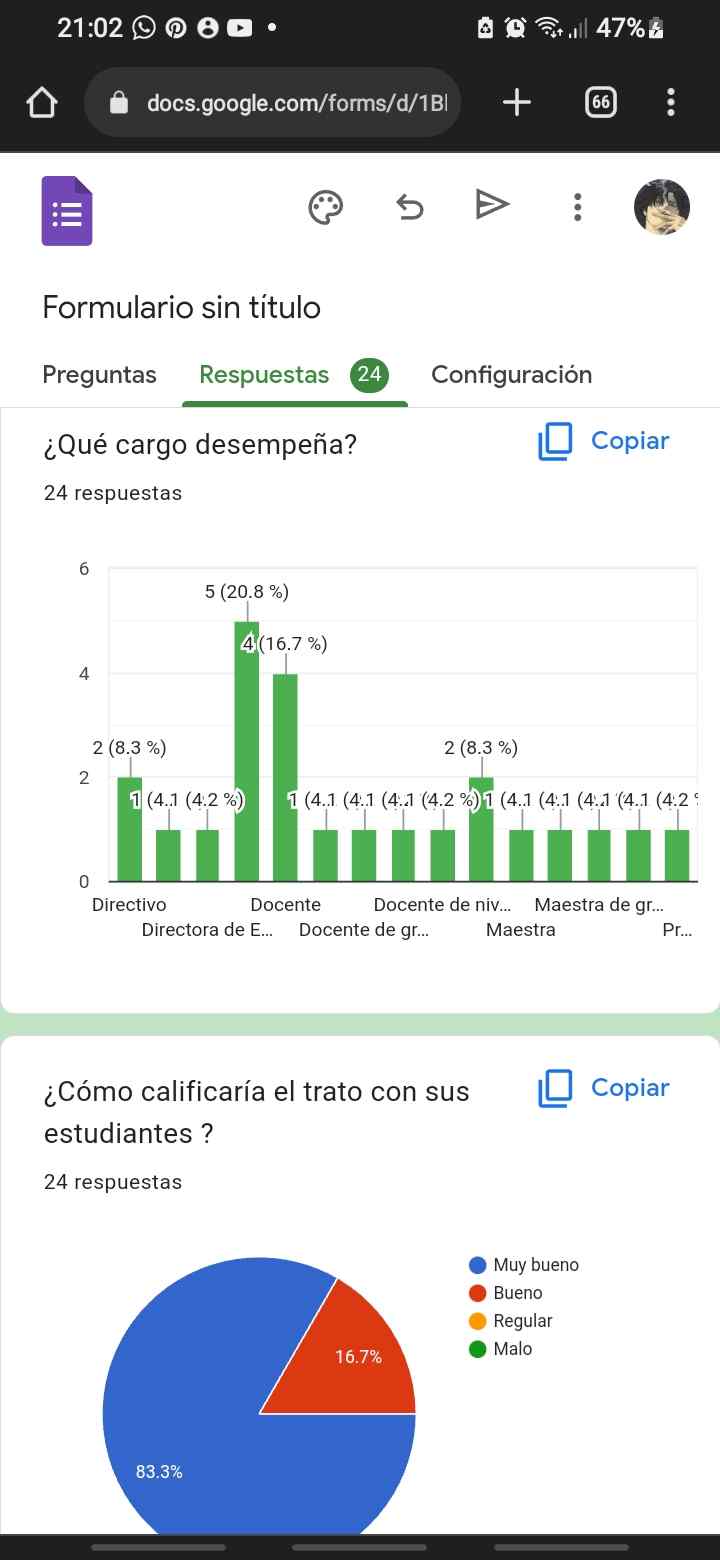Viewport: 720px width, 1560px height.
Task: Open a new browser tab
Action: click(x=516, y=102)
